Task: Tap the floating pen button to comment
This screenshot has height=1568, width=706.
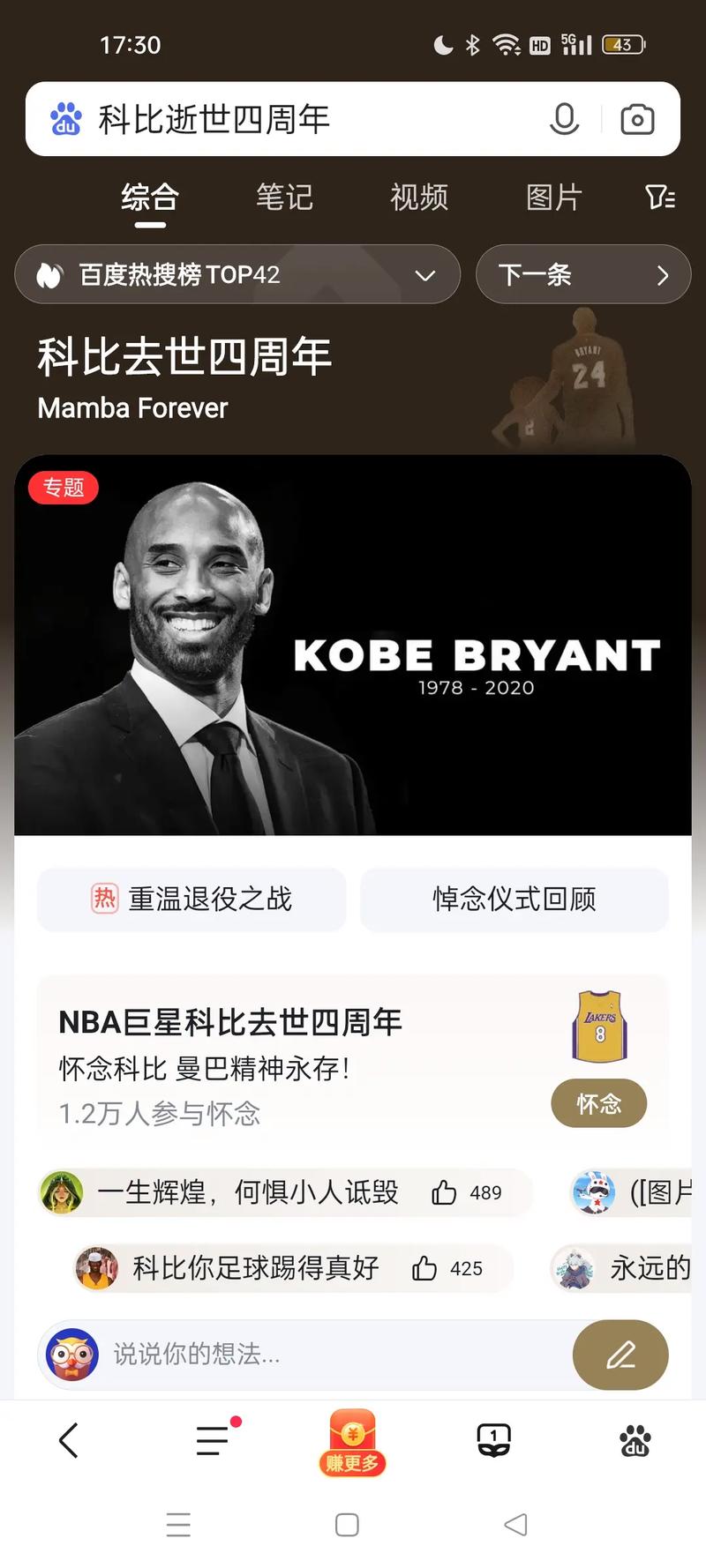Action: point(620,1355)
